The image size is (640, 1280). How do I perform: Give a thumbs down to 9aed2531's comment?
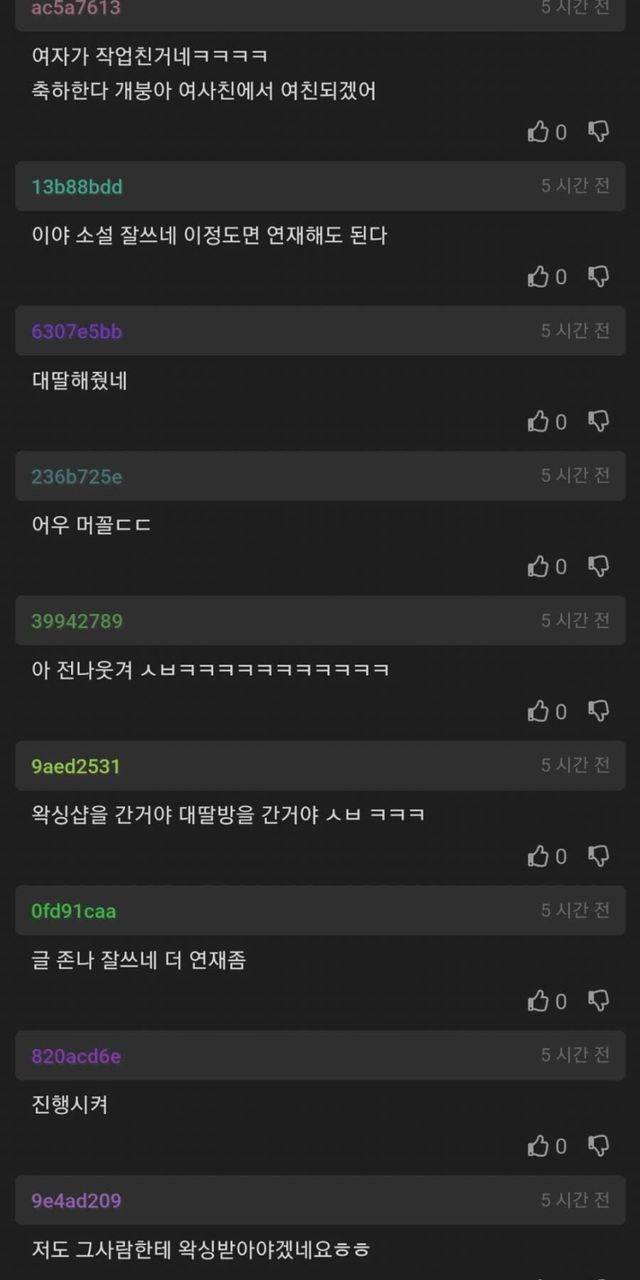point(599,857)
